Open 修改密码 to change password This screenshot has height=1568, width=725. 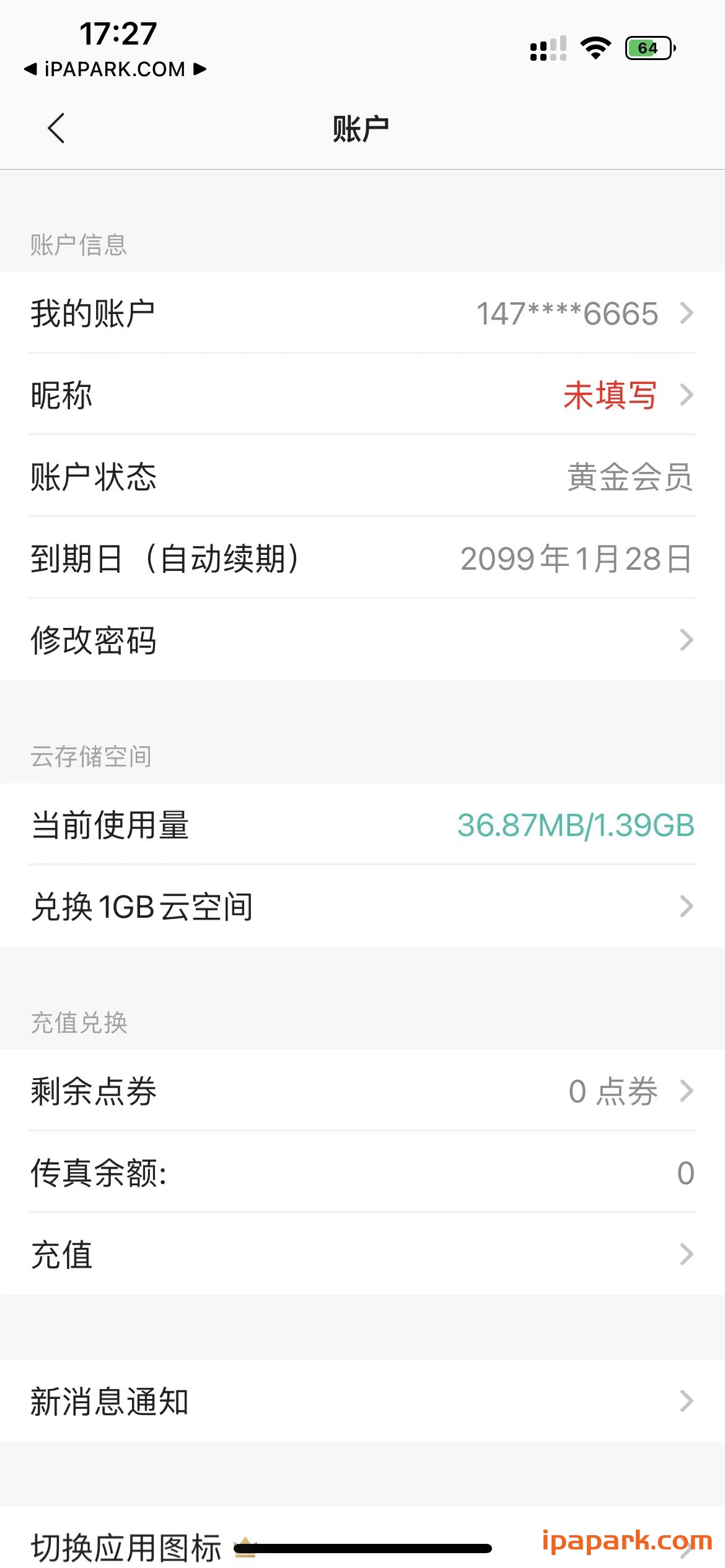362,640
